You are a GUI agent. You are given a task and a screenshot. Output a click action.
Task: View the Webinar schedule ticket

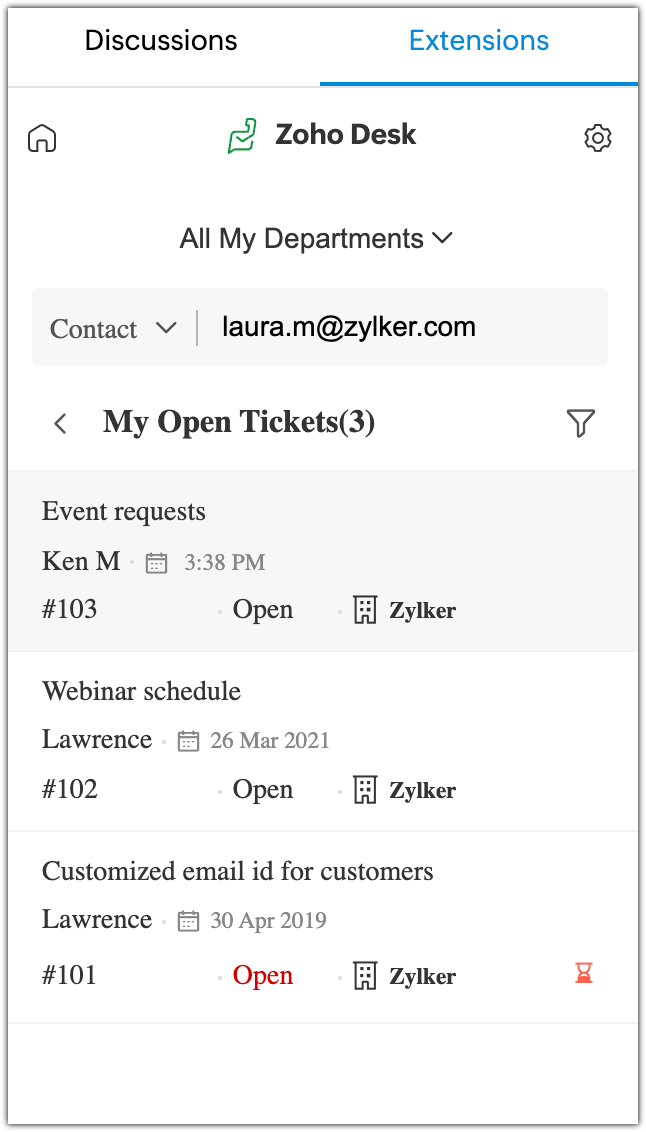141,691
